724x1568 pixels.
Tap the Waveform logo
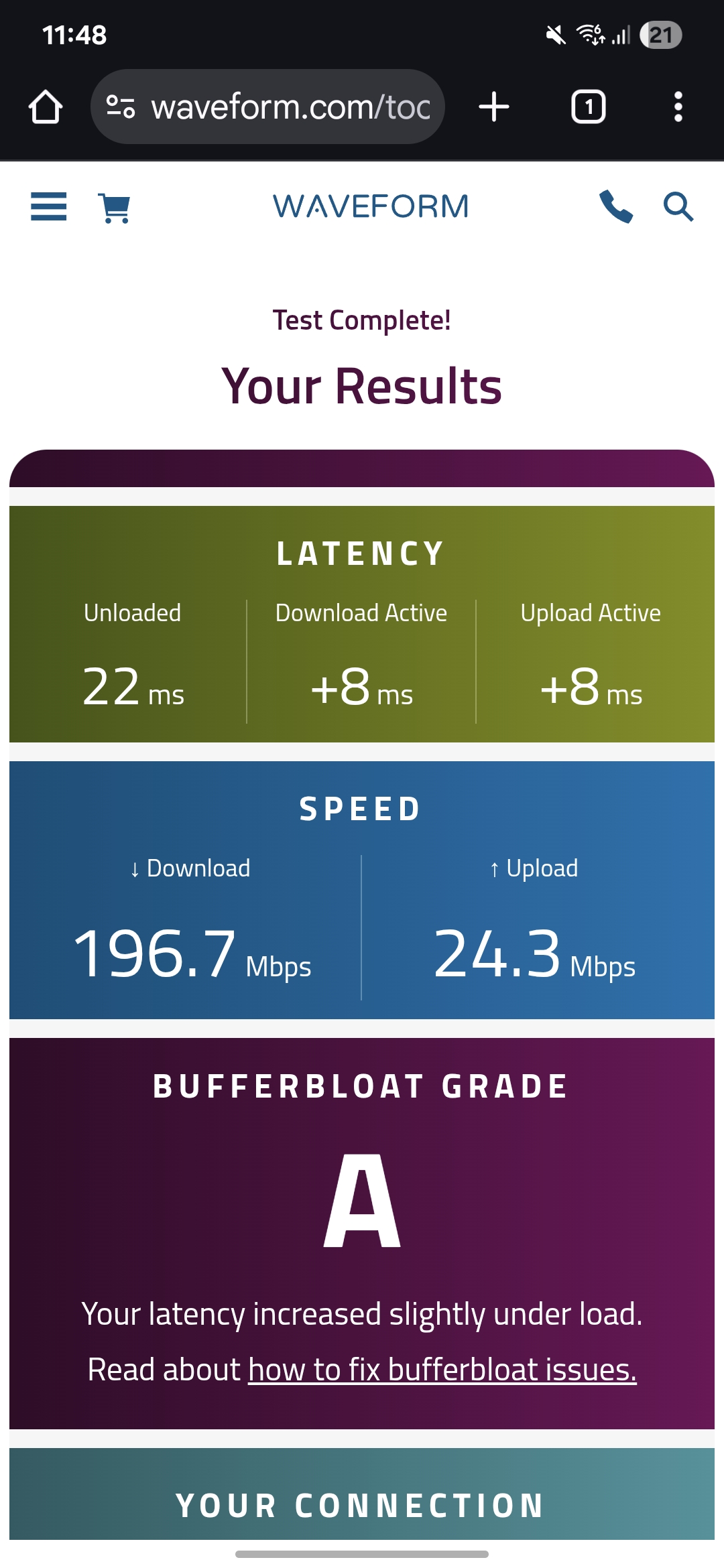[x=371, y=206]
